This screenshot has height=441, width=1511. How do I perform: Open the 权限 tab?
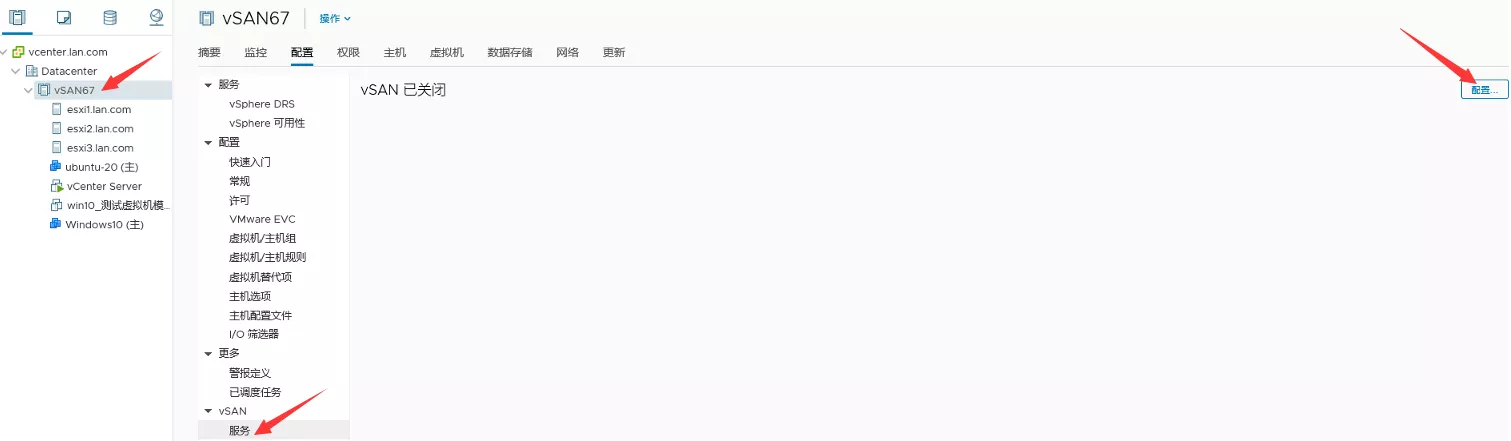[x=348, y=52]
